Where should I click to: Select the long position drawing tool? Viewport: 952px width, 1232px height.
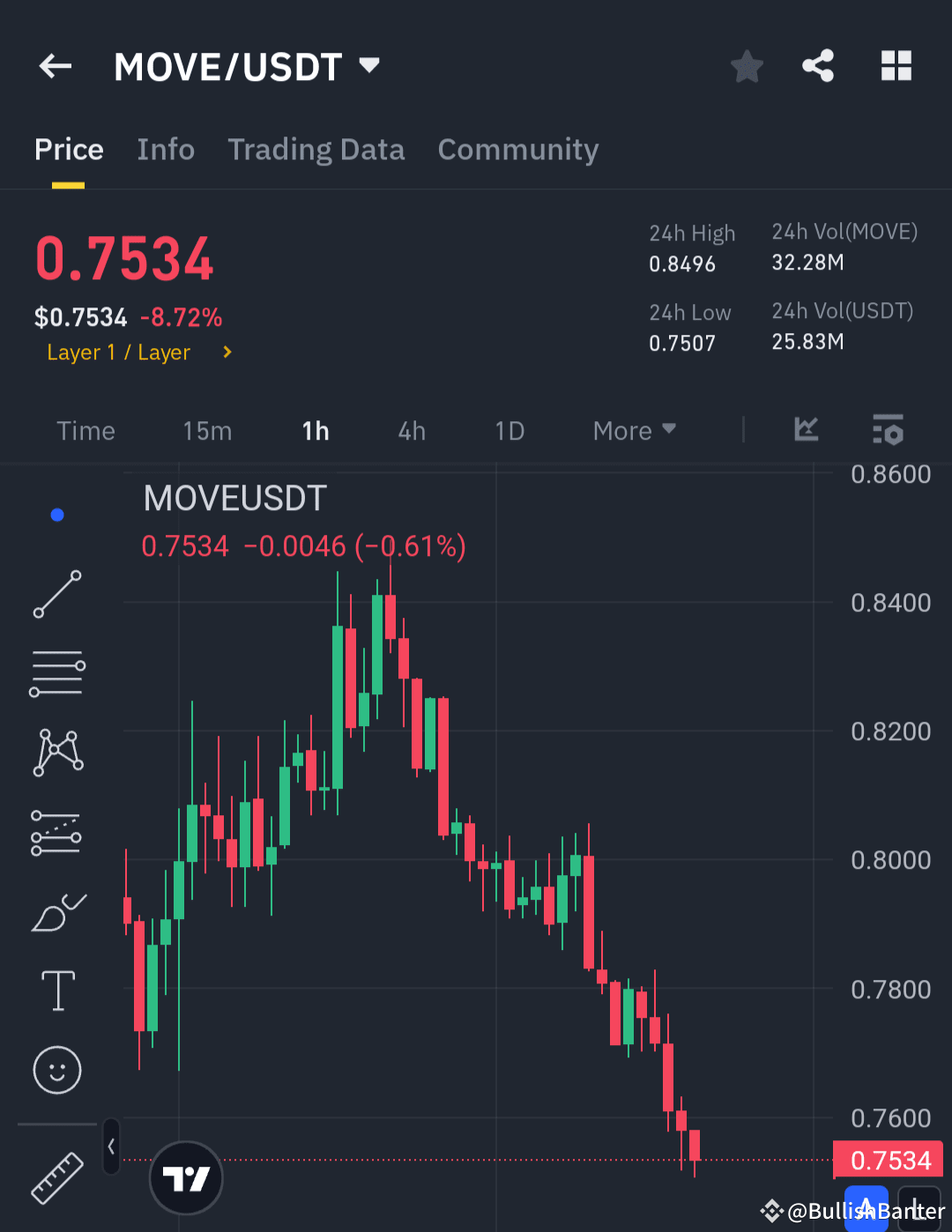click(56, 831)
